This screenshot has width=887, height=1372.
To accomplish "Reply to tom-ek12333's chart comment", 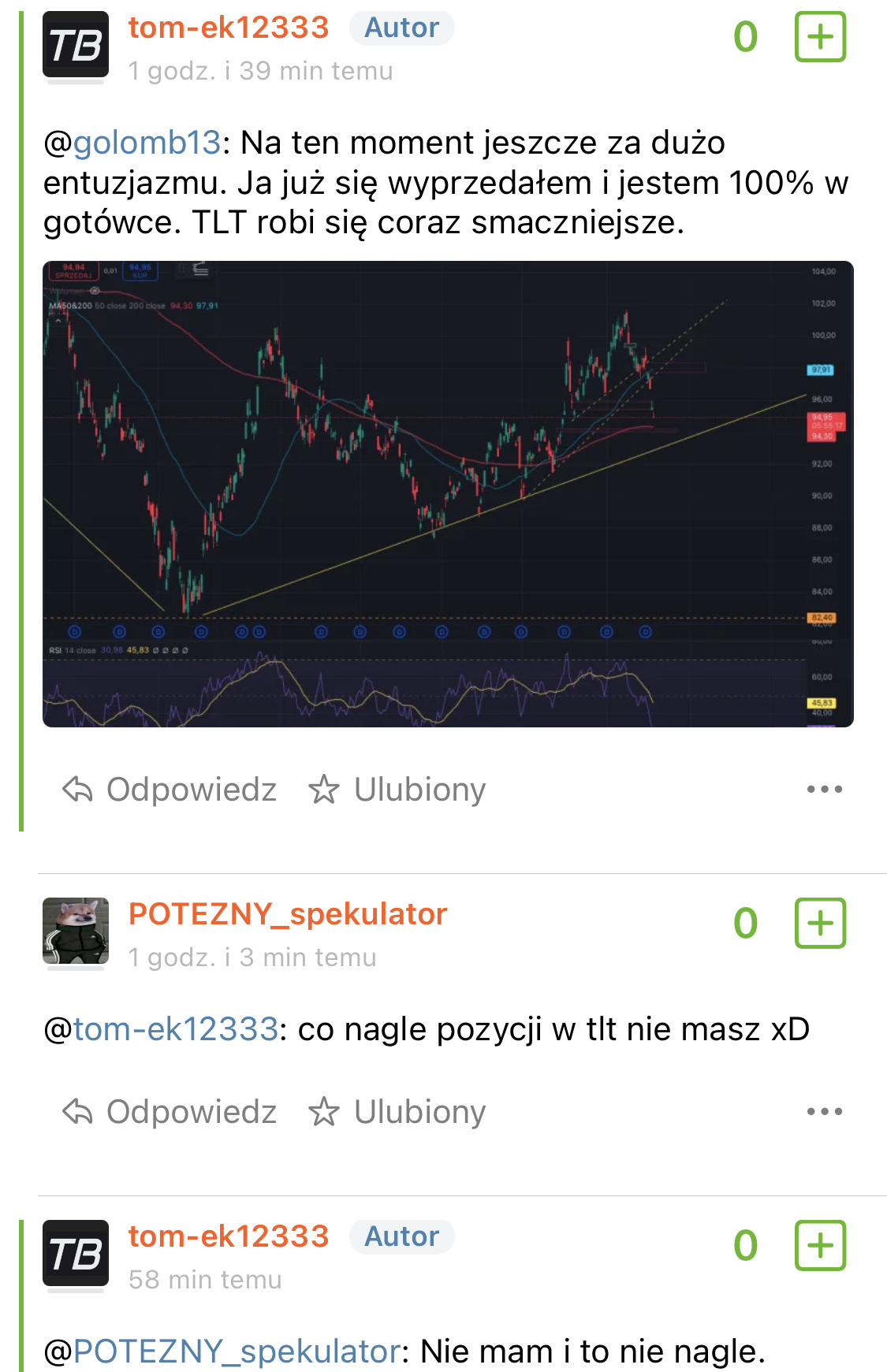I will click(x=170, y=789).
